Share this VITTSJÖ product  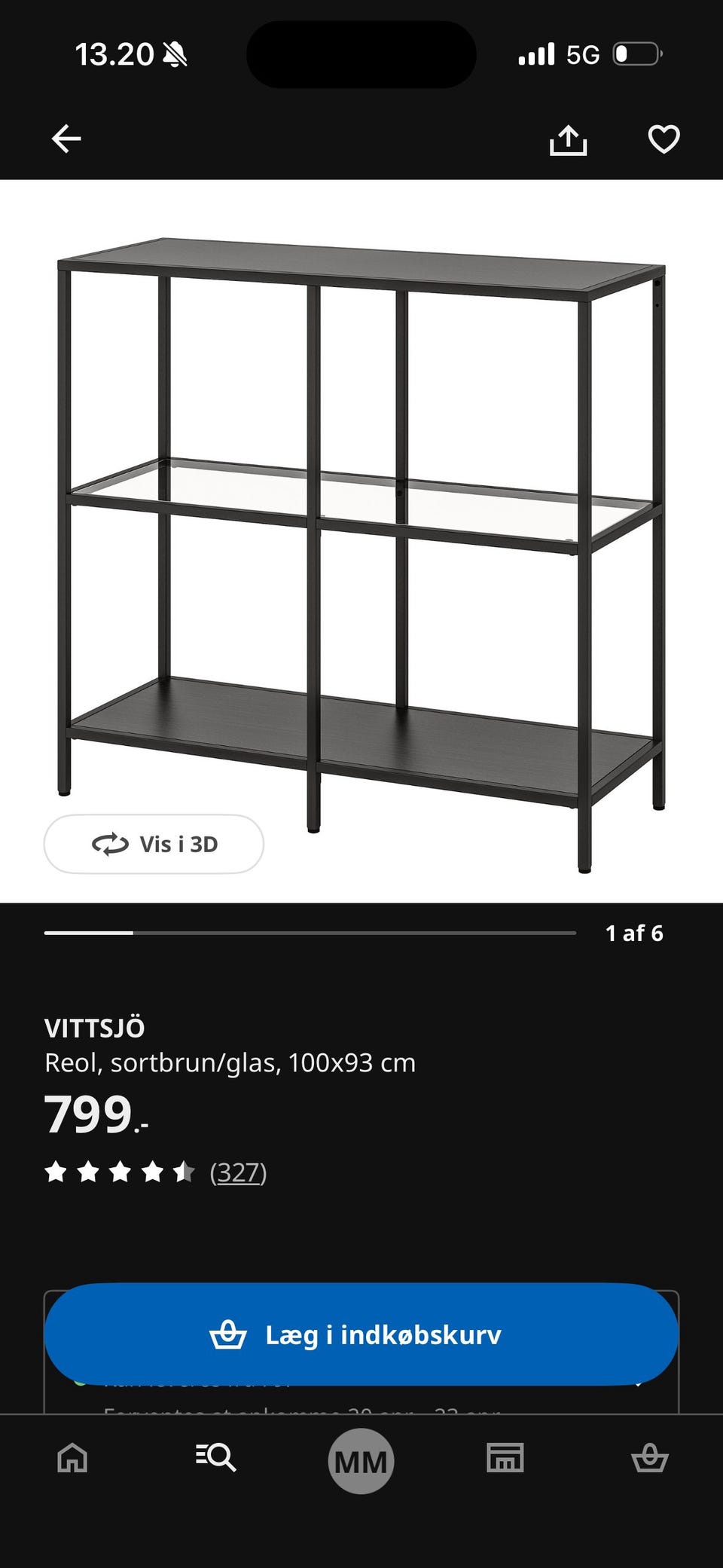pos(568,140)
